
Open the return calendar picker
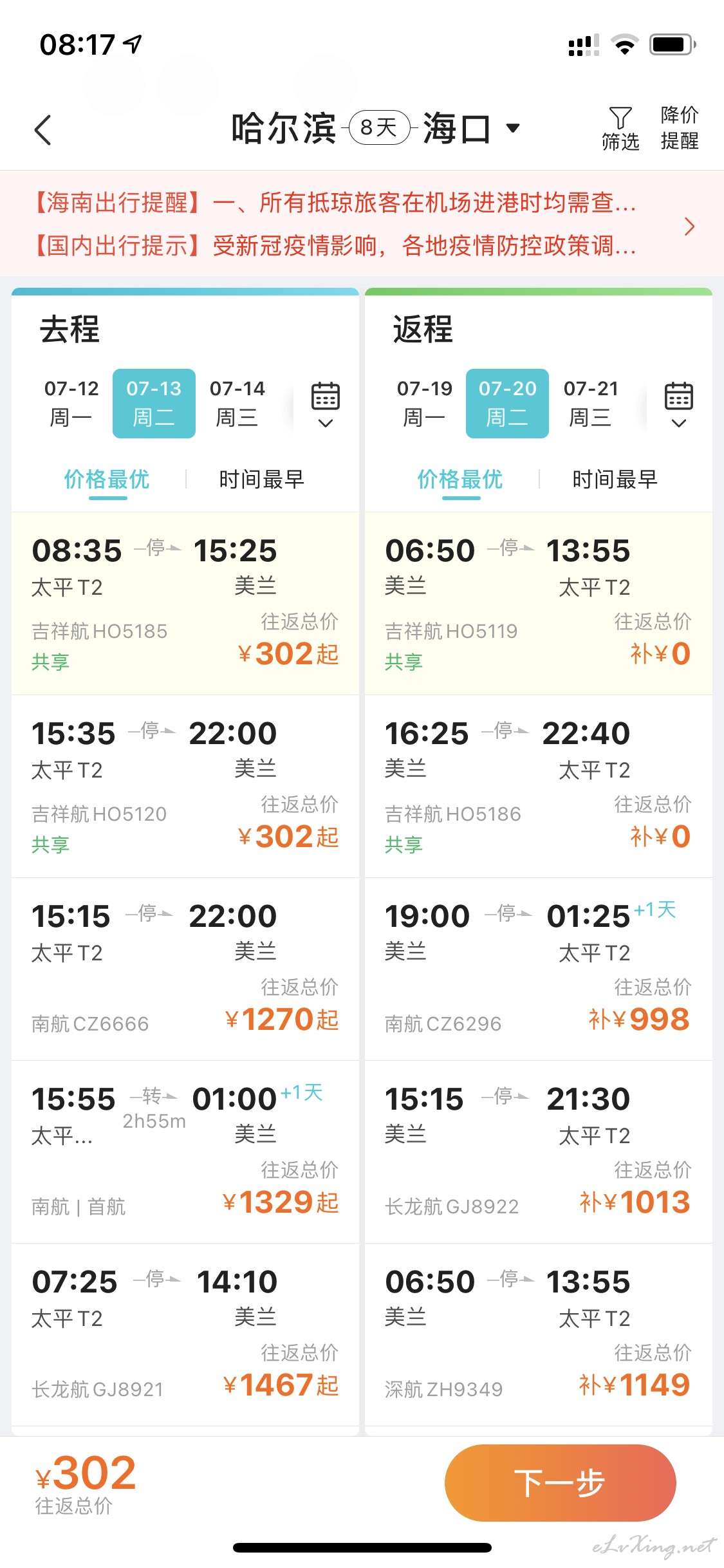679,405
